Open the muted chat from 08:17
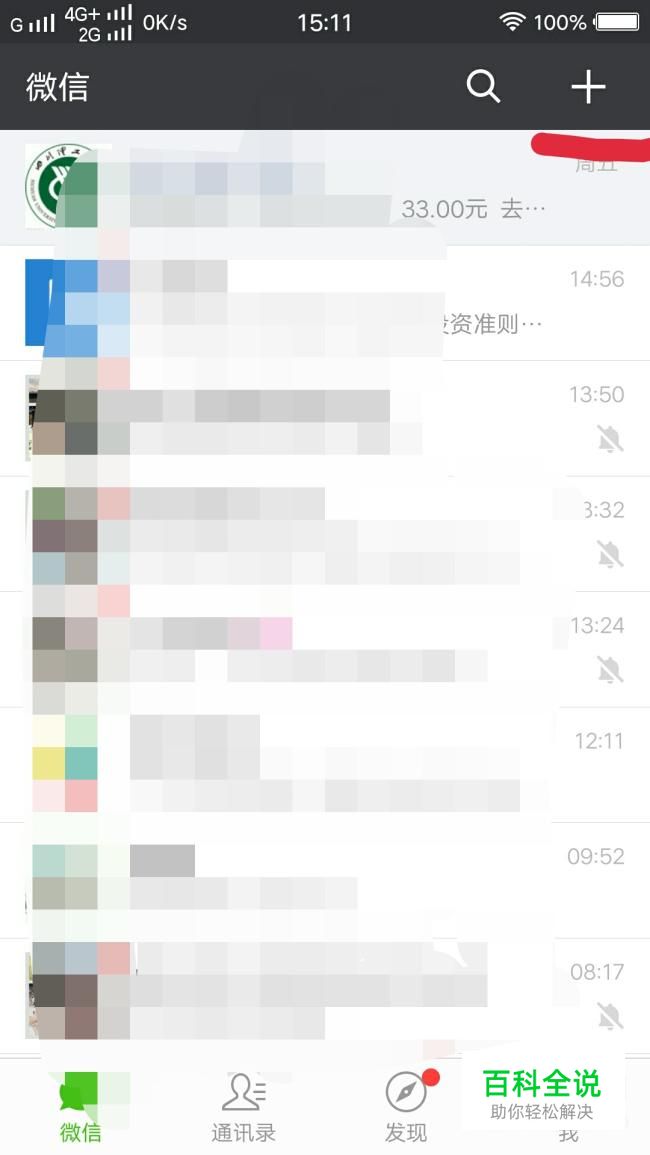 [325, 995]
